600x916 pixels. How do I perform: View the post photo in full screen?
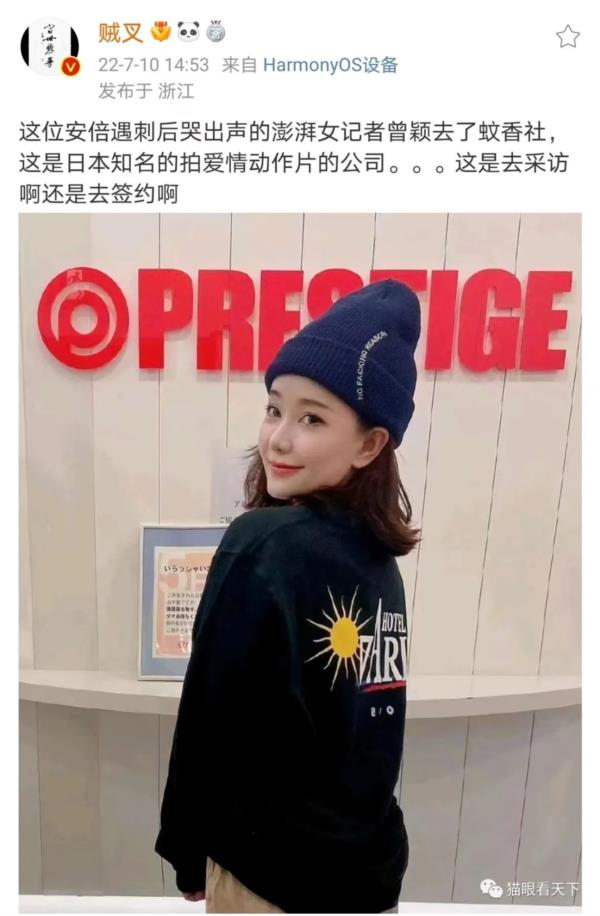(300, 560)
